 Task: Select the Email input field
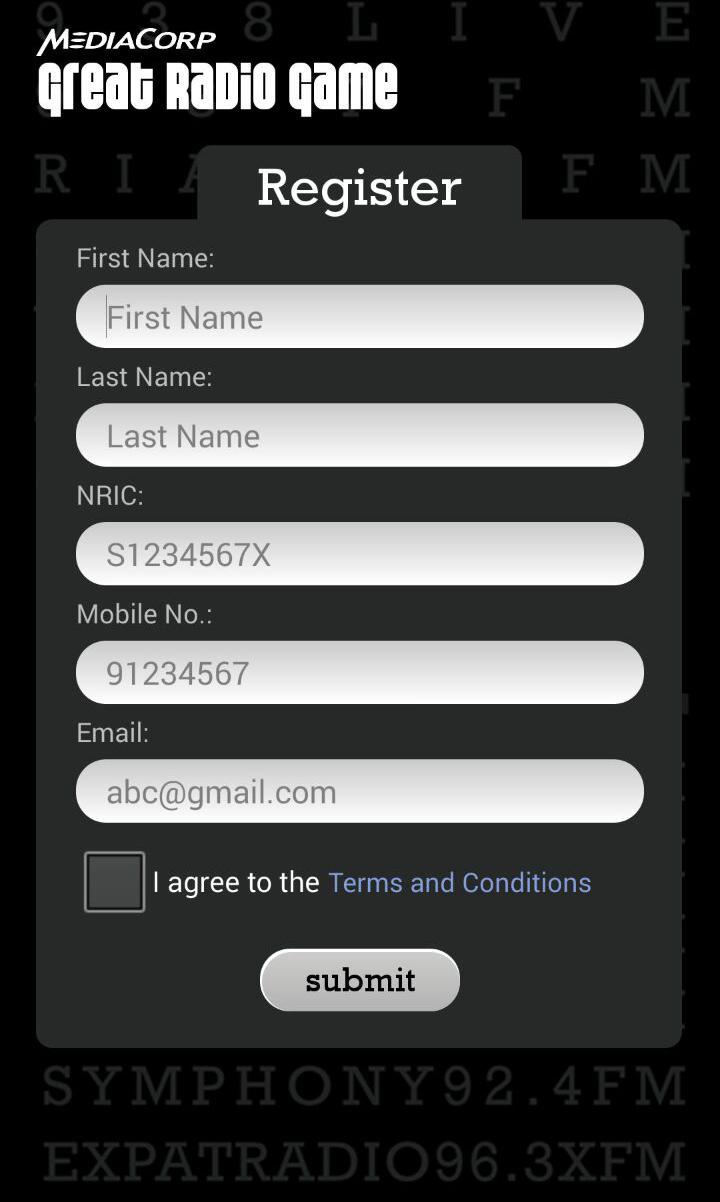pyautogui.click(x=360, y=791)
